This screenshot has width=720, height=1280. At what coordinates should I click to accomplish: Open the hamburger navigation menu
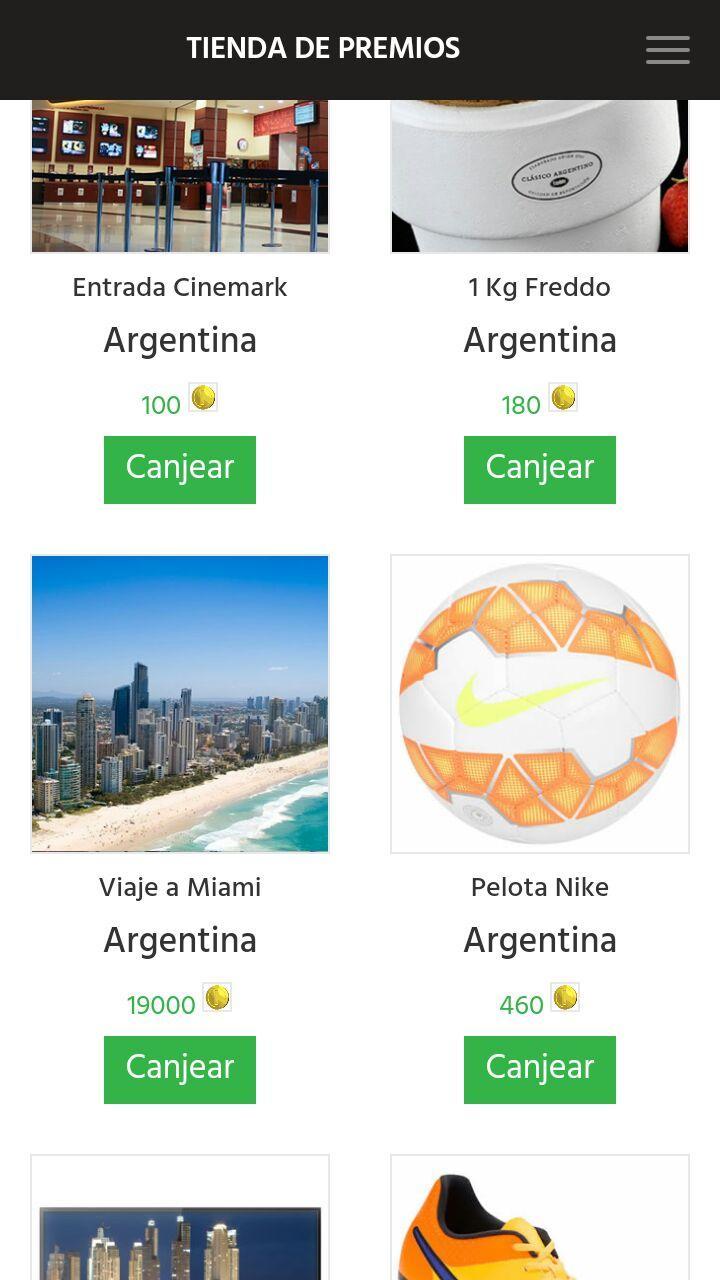point(667,49)
